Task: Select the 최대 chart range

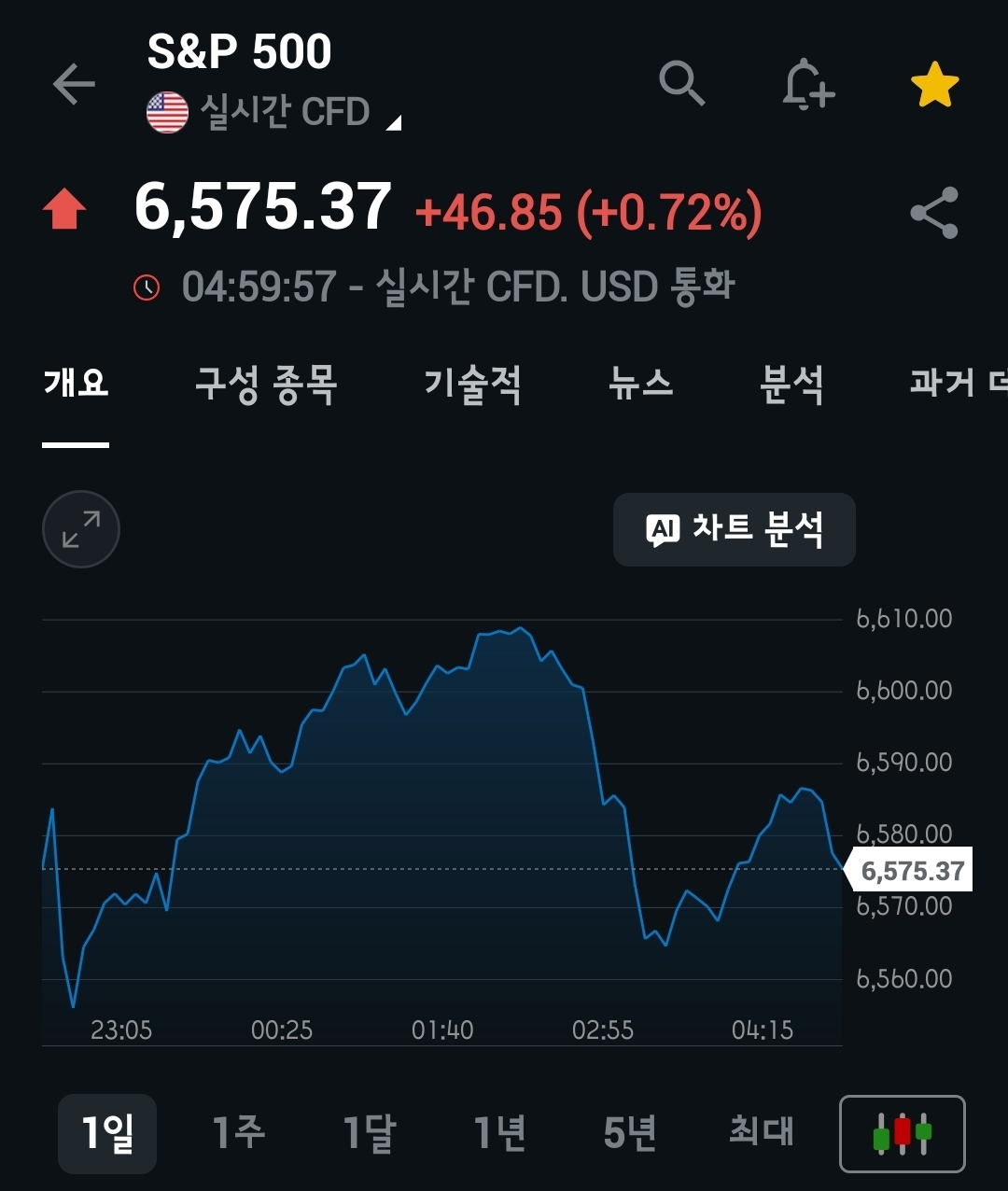Action: click(761, 1133)
